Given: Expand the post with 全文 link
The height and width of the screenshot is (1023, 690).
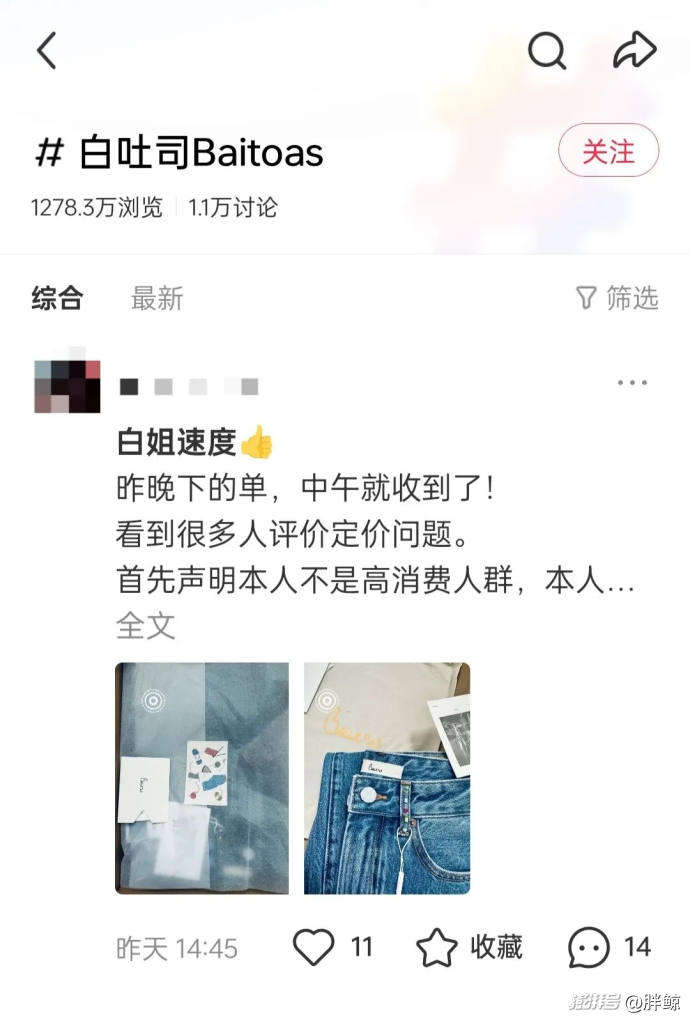Looking at the screenshot, I should (145, 626).
